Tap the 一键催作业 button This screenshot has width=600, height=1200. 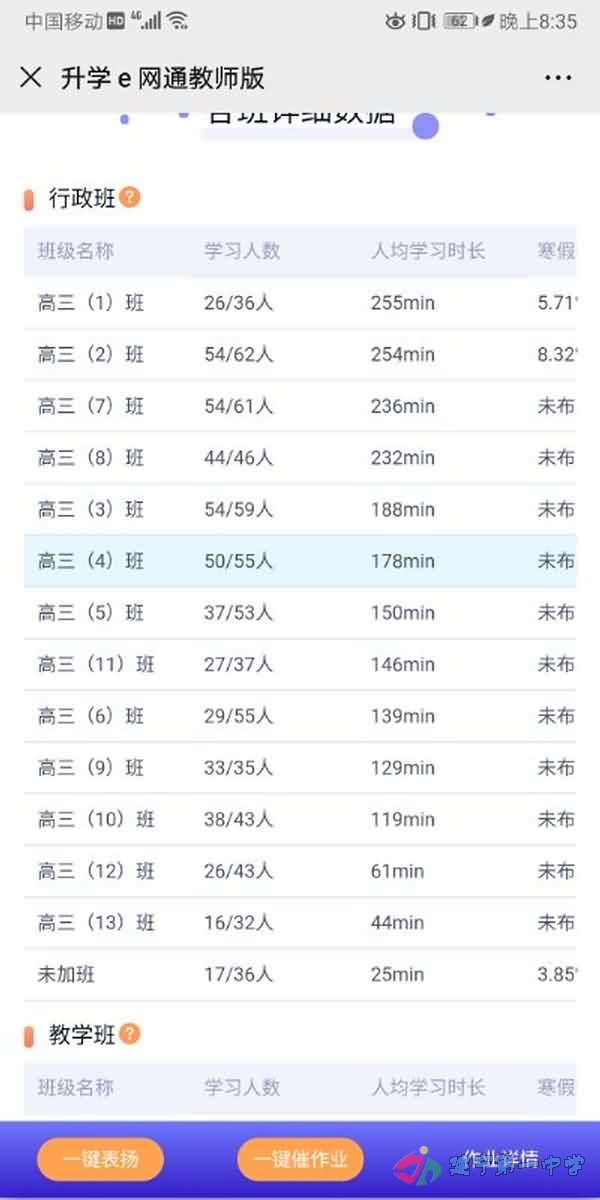(300, 1160)
